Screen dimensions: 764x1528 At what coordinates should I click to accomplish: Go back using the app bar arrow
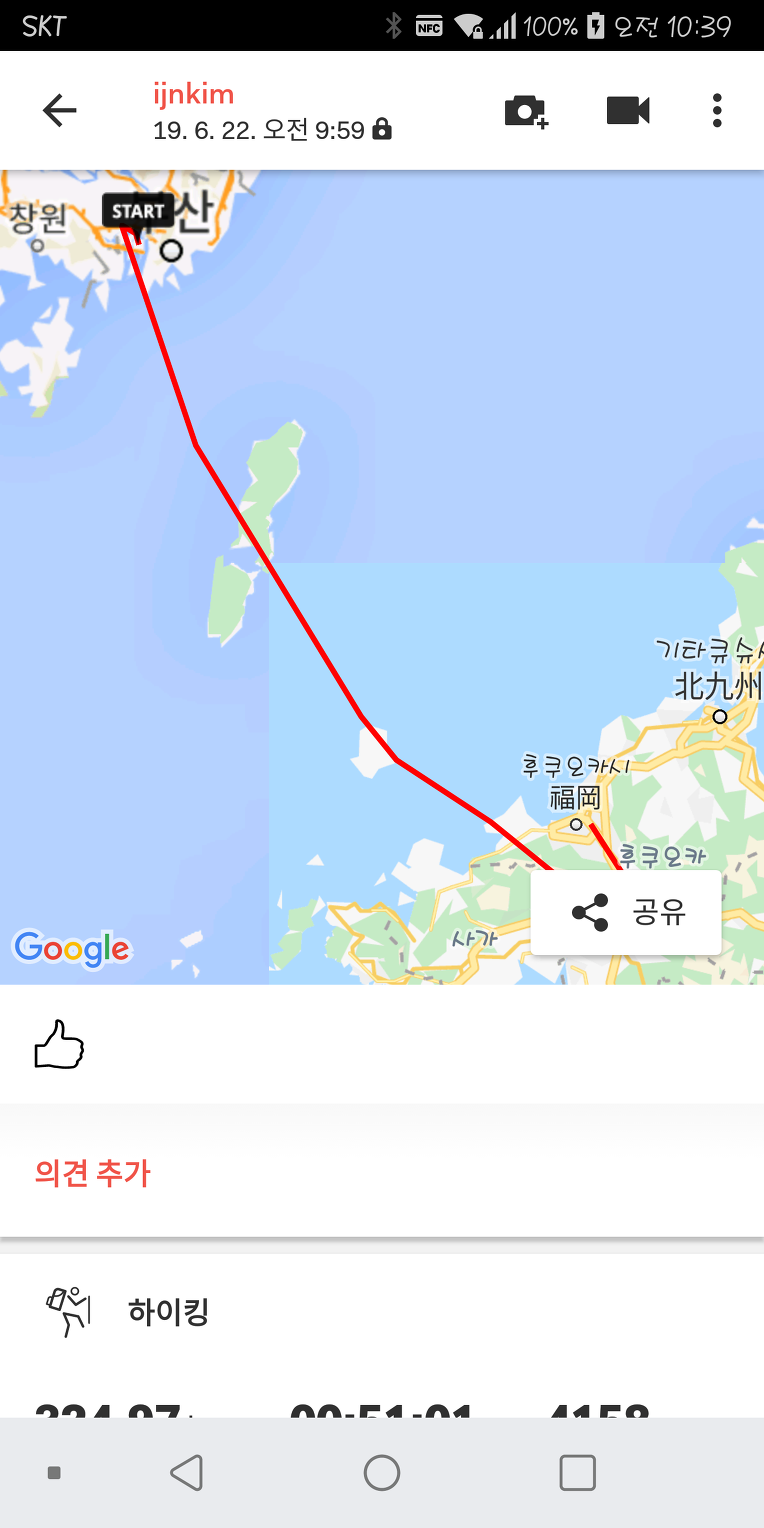click(x=59, y=110)
